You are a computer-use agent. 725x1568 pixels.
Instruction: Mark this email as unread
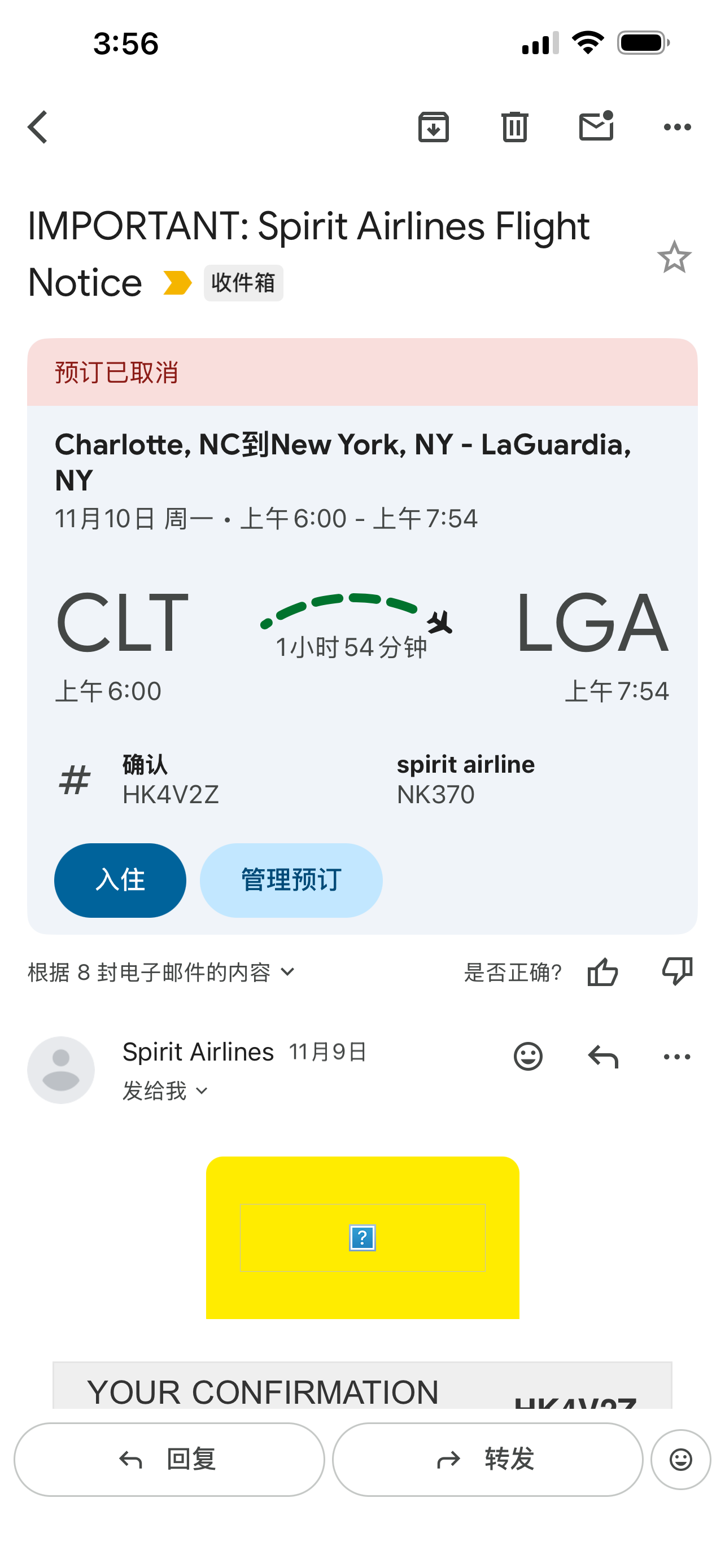(x=596, y=126)
